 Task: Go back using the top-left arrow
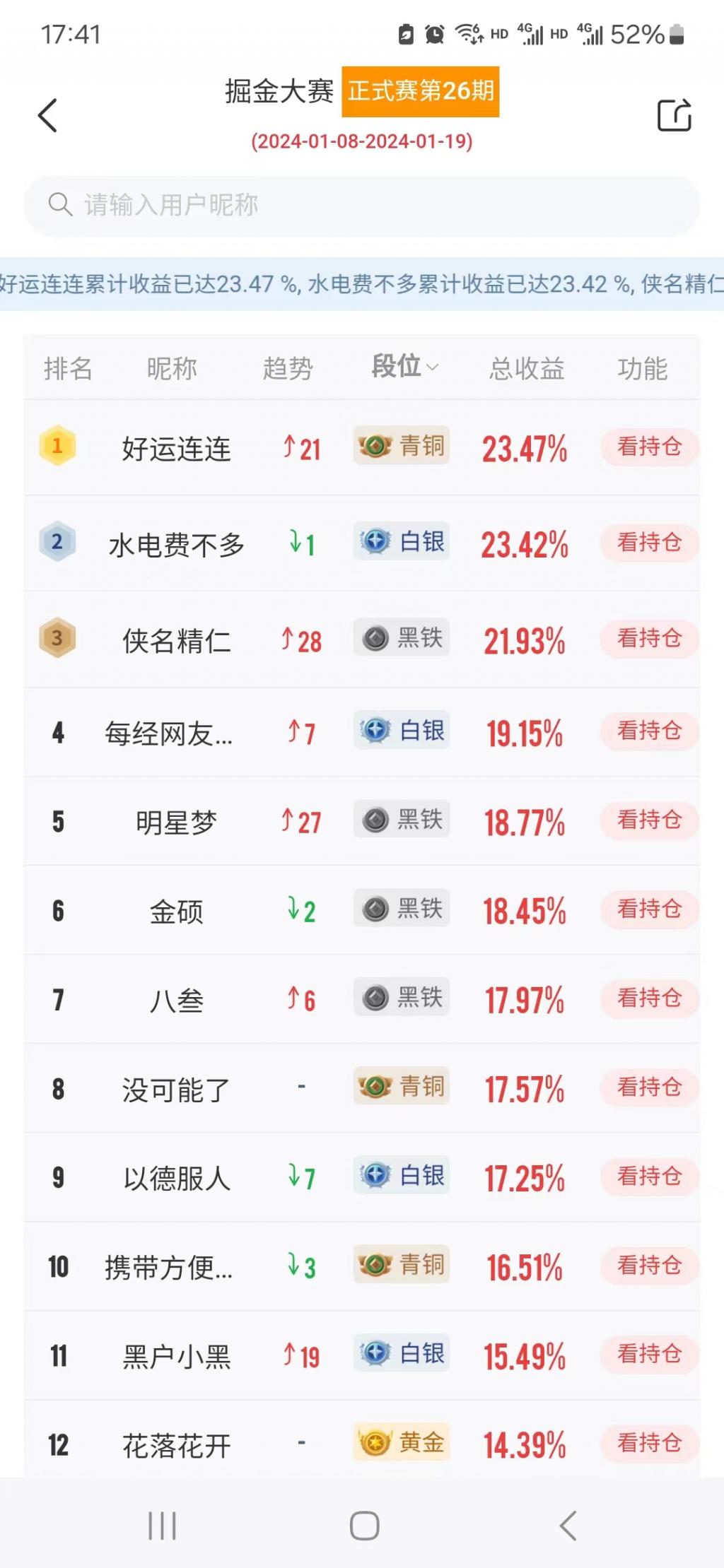[x=47, y=115]
